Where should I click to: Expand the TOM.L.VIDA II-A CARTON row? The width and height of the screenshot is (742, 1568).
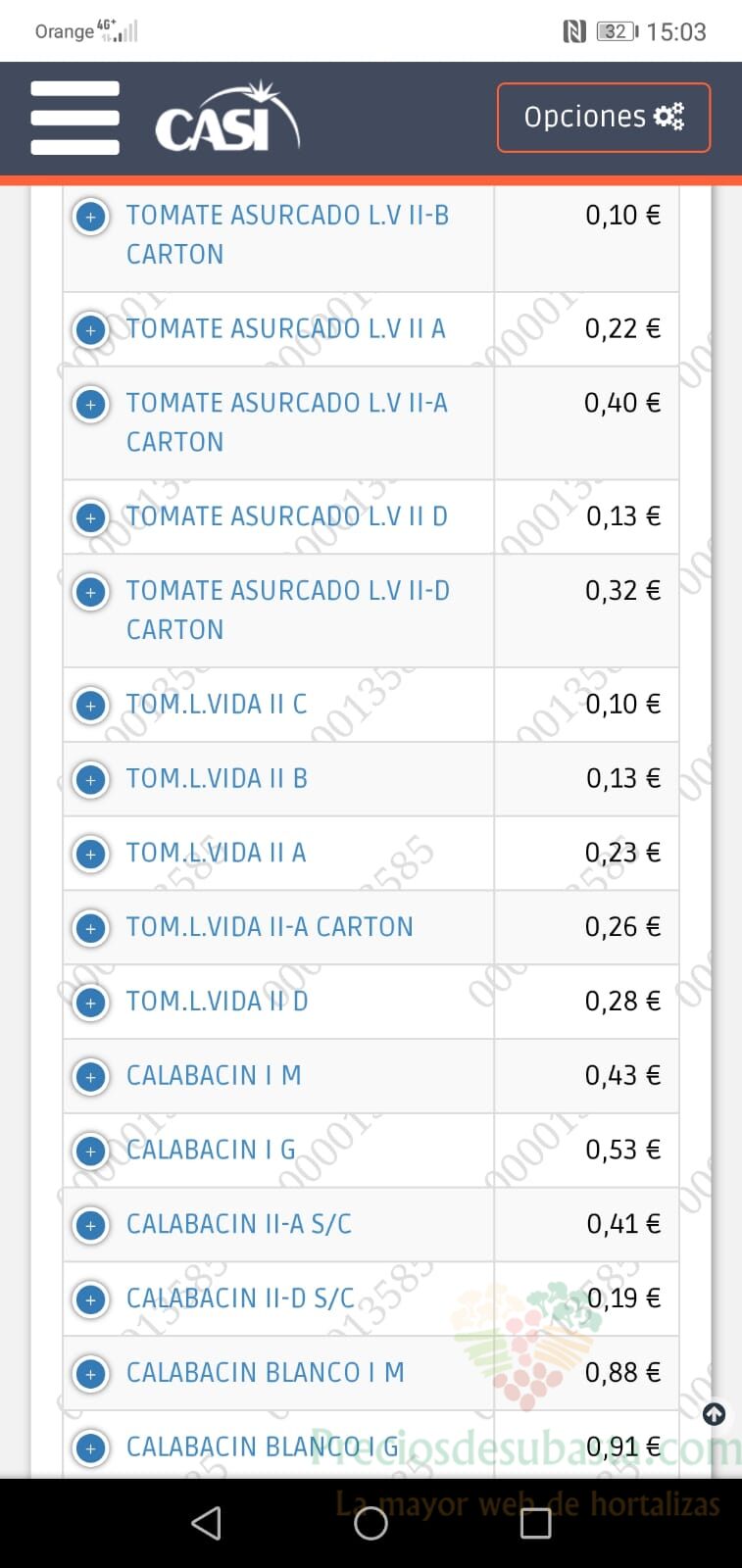click(x=91, y=927)
